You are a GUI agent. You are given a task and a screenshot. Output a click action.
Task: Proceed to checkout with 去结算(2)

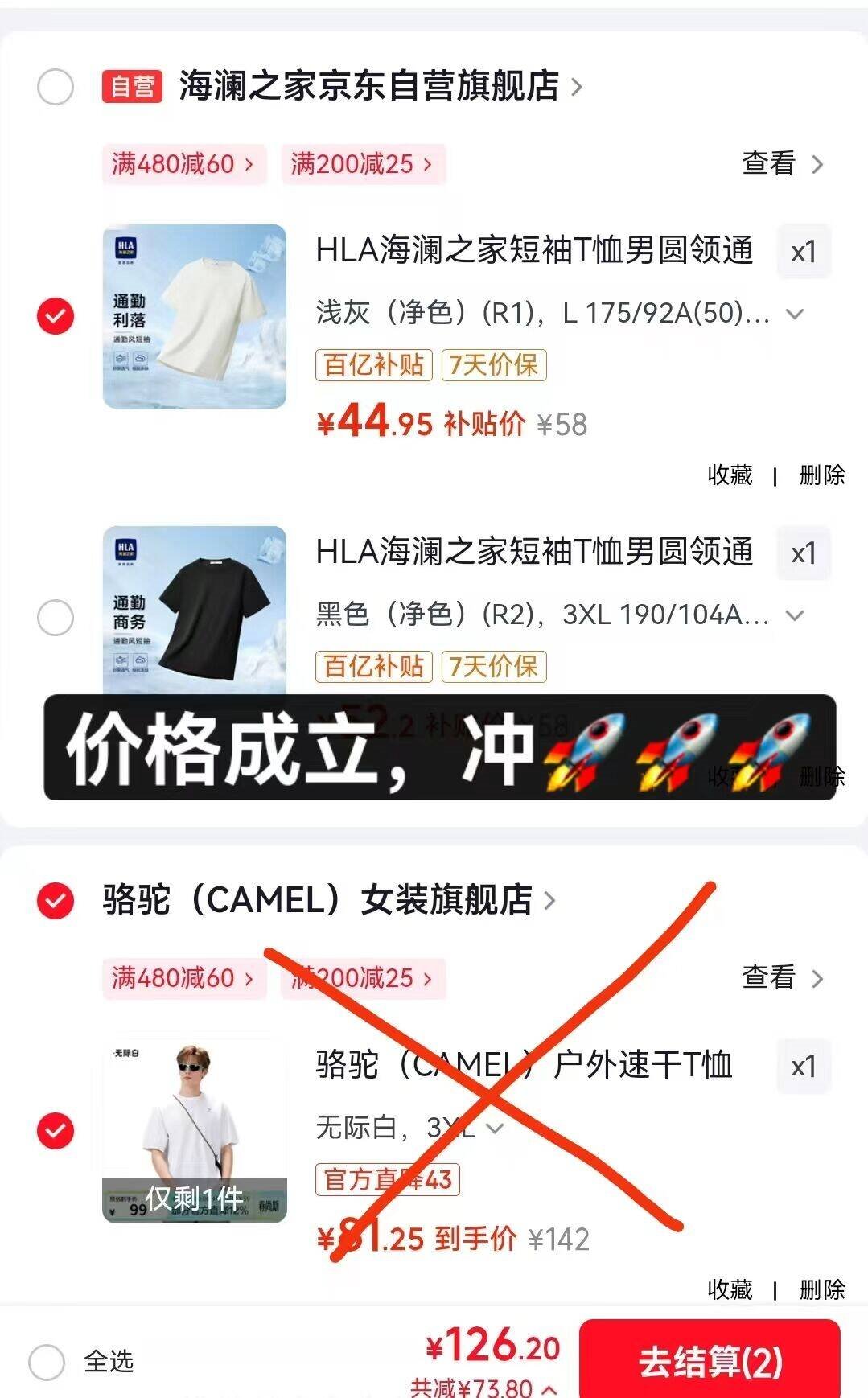(x=710, y=1361)
